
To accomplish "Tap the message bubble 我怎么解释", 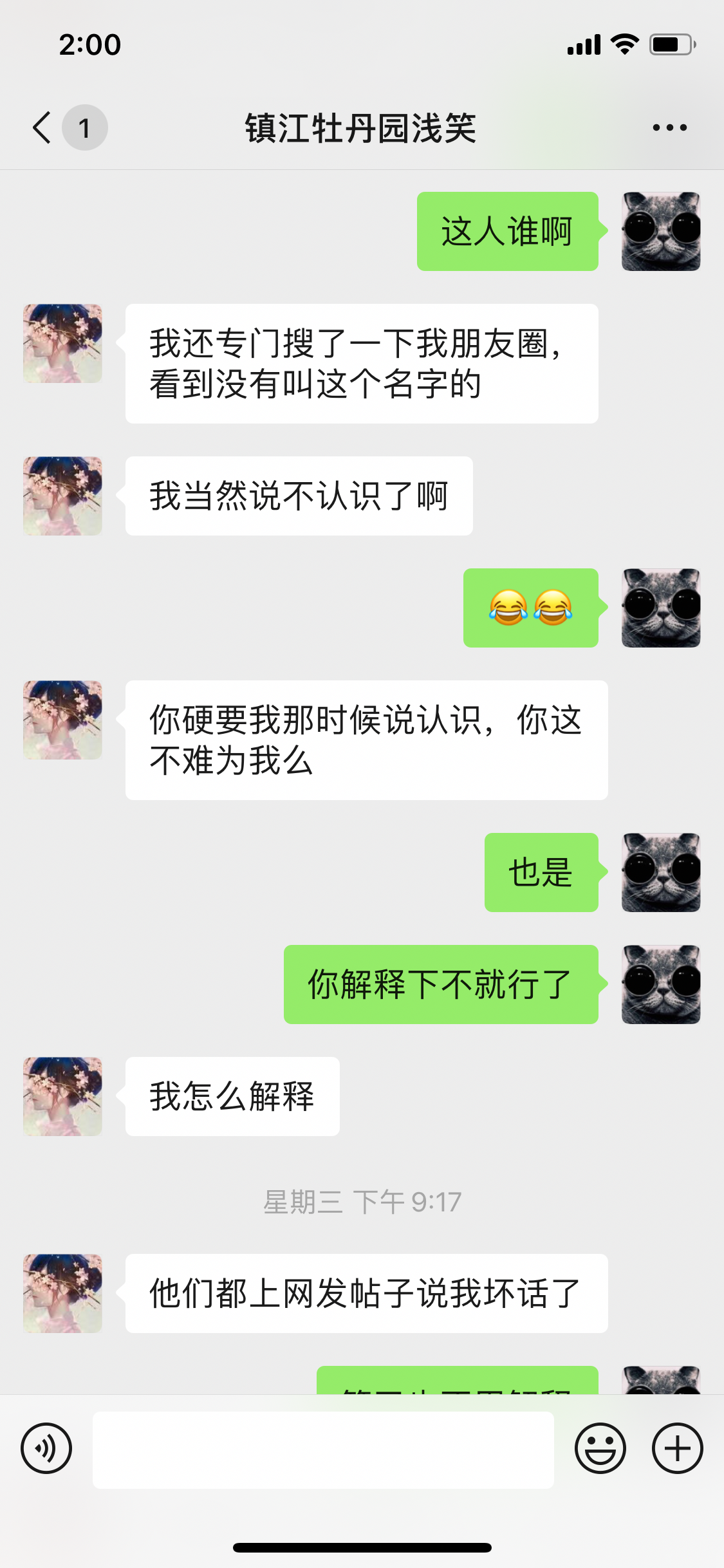I will tap(232, 1096).
